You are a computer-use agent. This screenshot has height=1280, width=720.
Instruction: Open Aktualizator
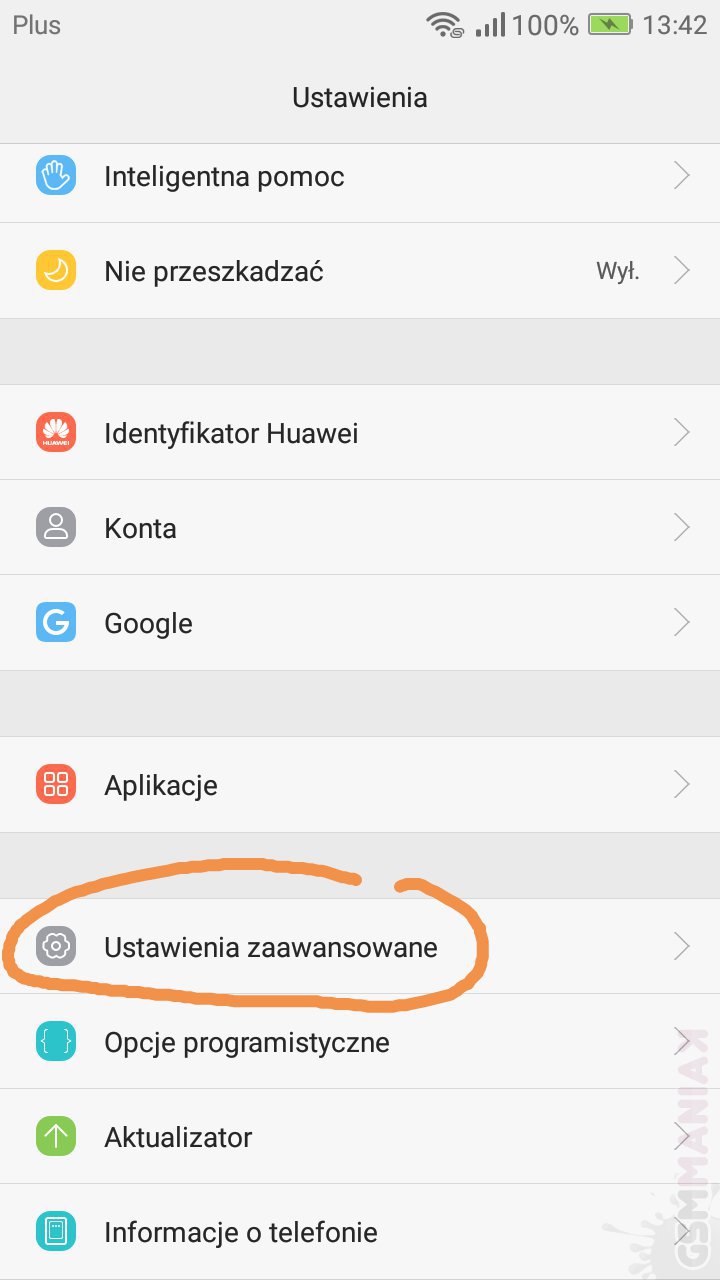178,1137
